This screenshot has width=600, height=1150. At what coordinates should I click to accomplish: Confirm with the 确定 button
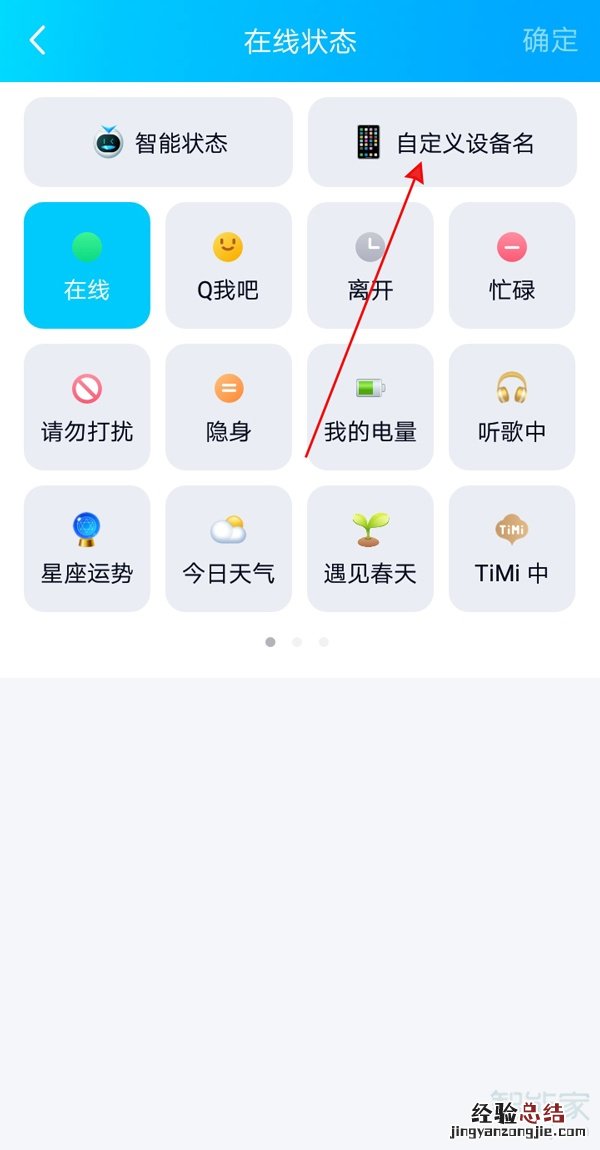tap(550, 40)
